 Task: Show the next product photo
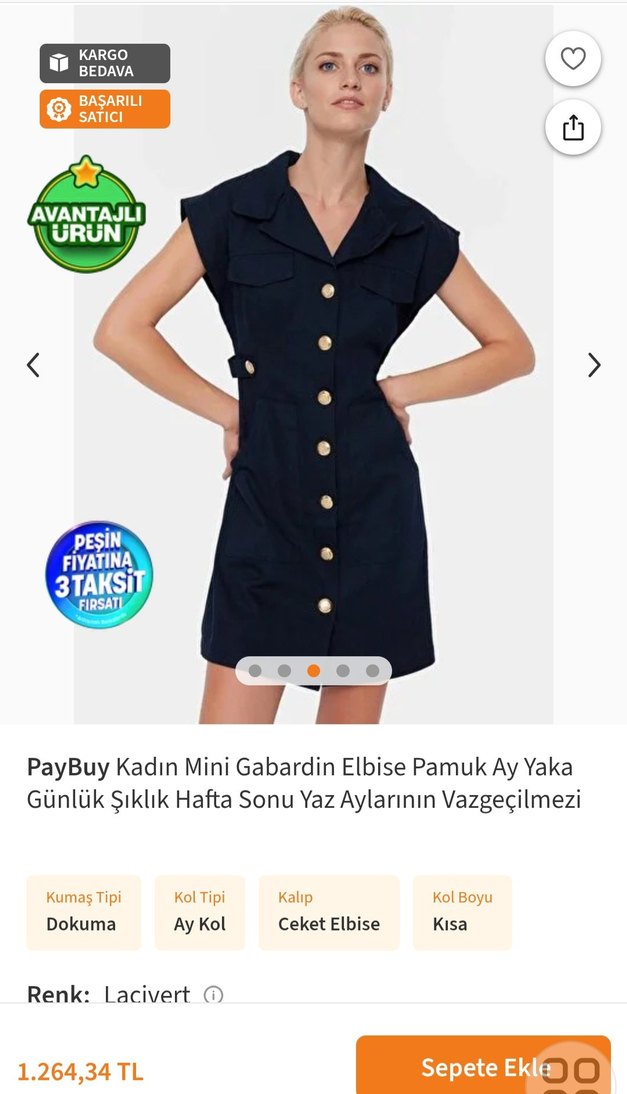(594, 365)
